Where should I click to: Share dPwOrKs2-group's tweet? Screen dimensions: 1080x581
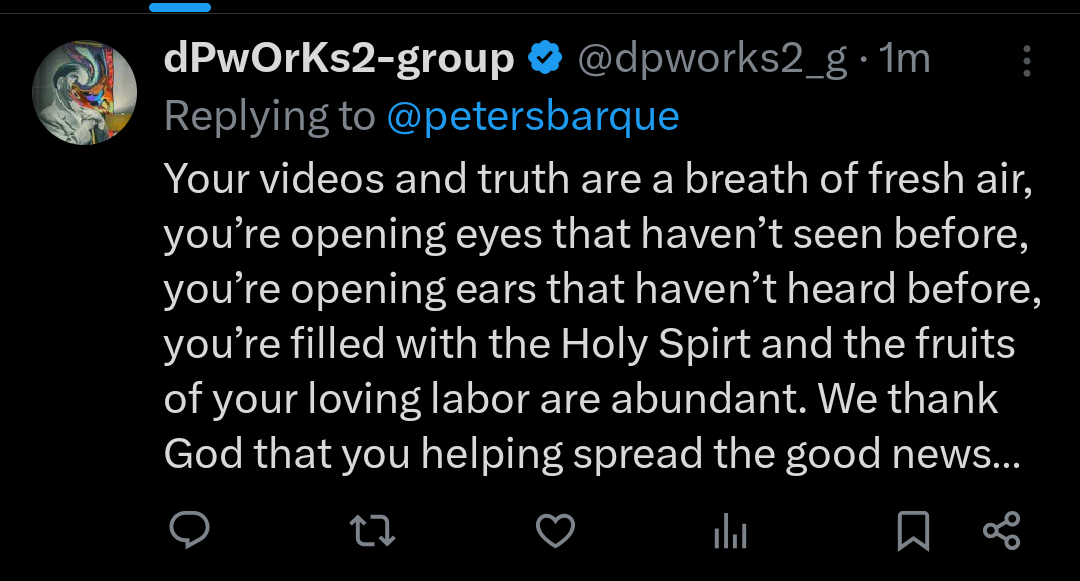tap(1001, 530)
